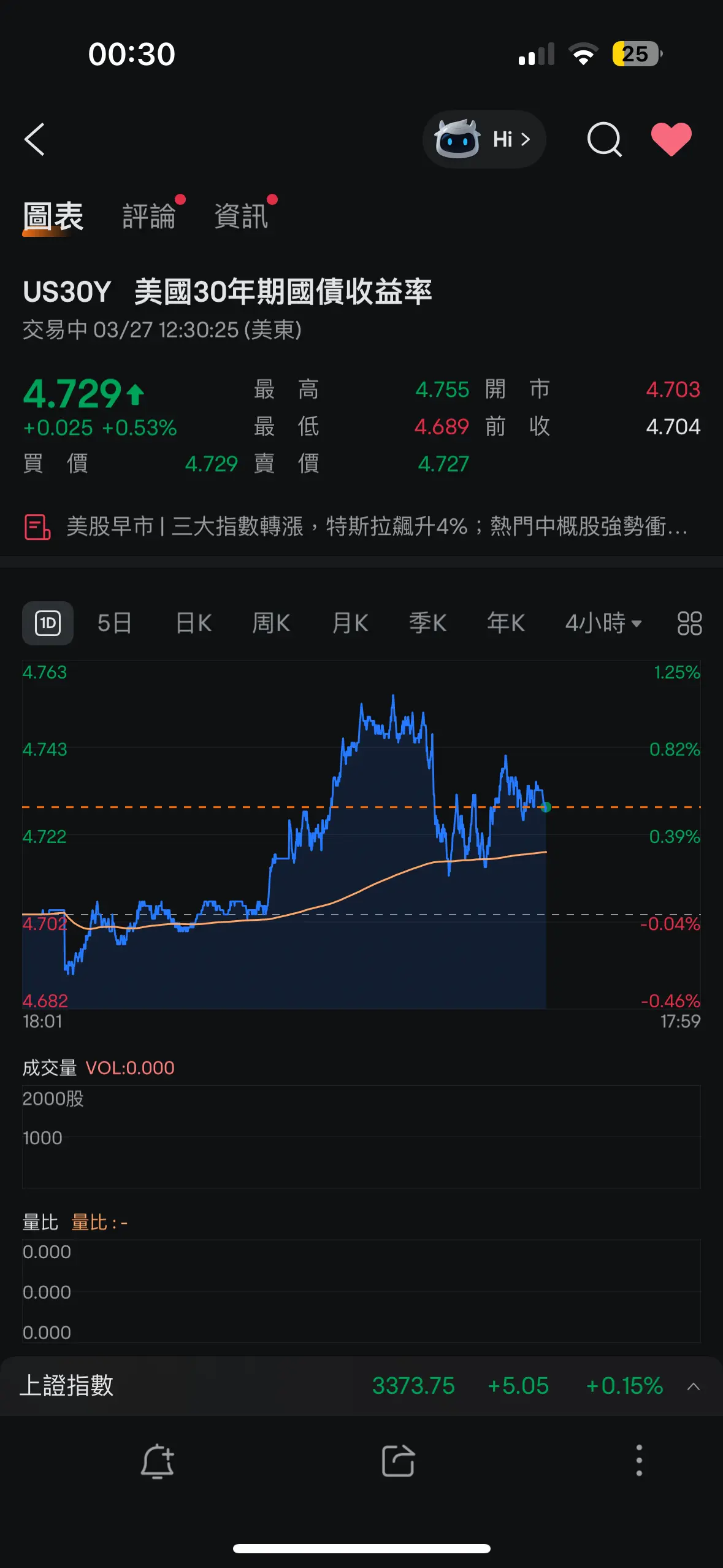Show the 季K chart
The width and height of the screenshot is (723, 1568).
pyautogui.click(x=427, y=623)
